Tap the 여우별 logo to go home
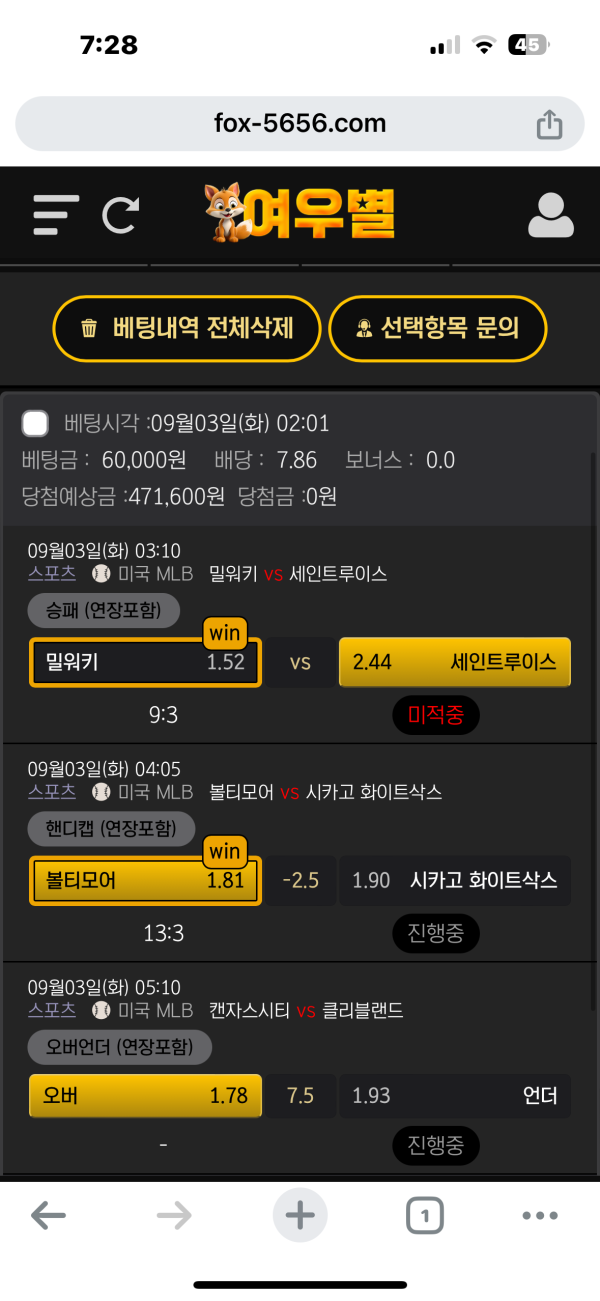Viewport: 600px width, 1301px height. click(x=300, y=213)
